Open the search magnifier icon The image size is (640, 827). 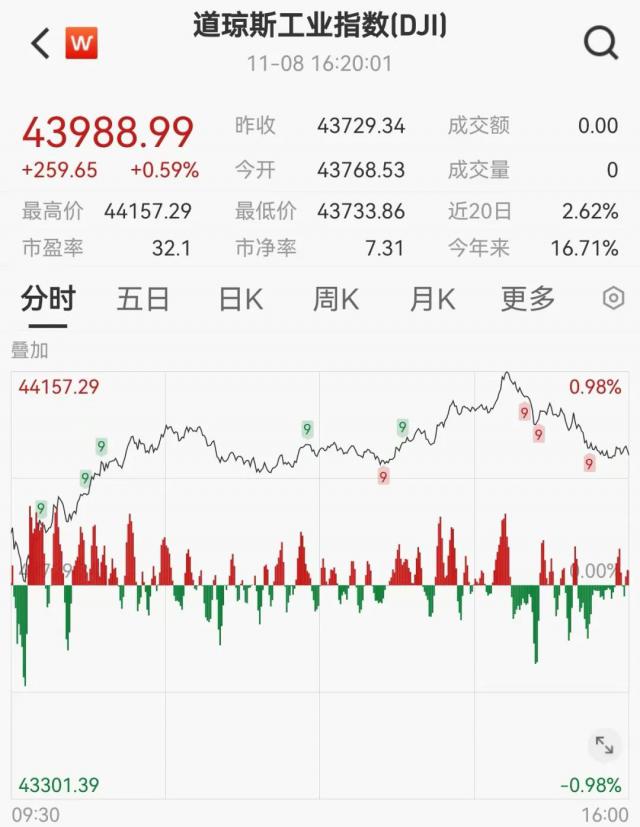coord(601,43)
